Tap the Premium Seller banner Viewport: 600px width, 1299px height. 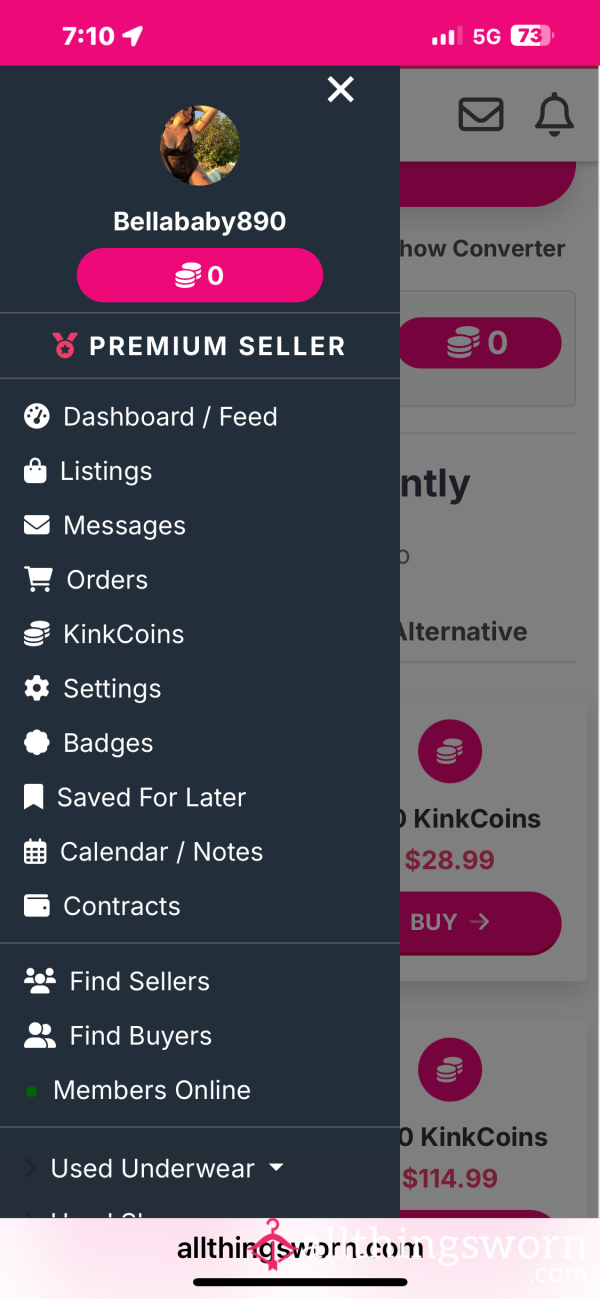pos(200,346)
